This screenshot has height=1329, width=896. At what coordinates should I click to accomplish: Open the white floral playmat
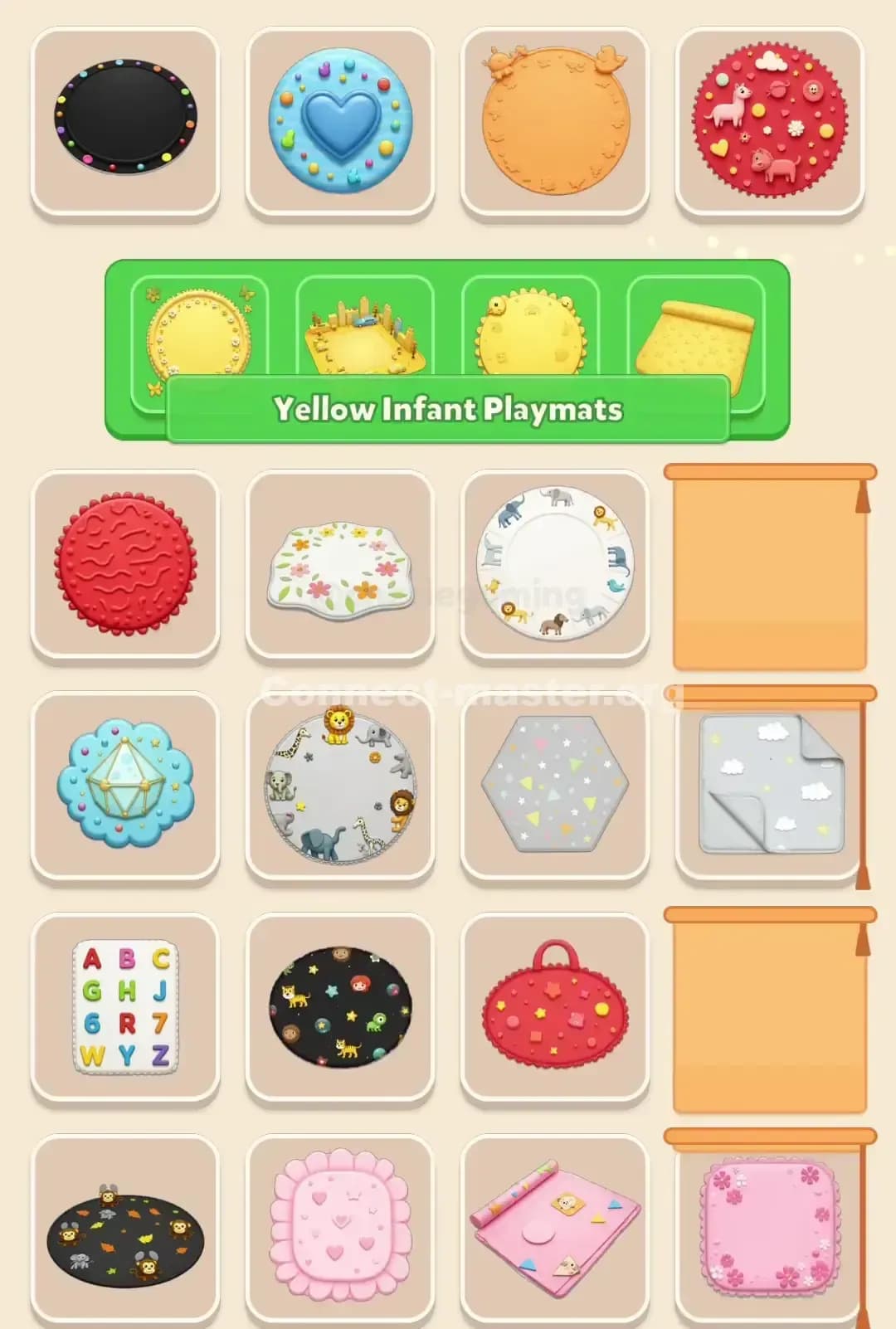coord(338,566)
